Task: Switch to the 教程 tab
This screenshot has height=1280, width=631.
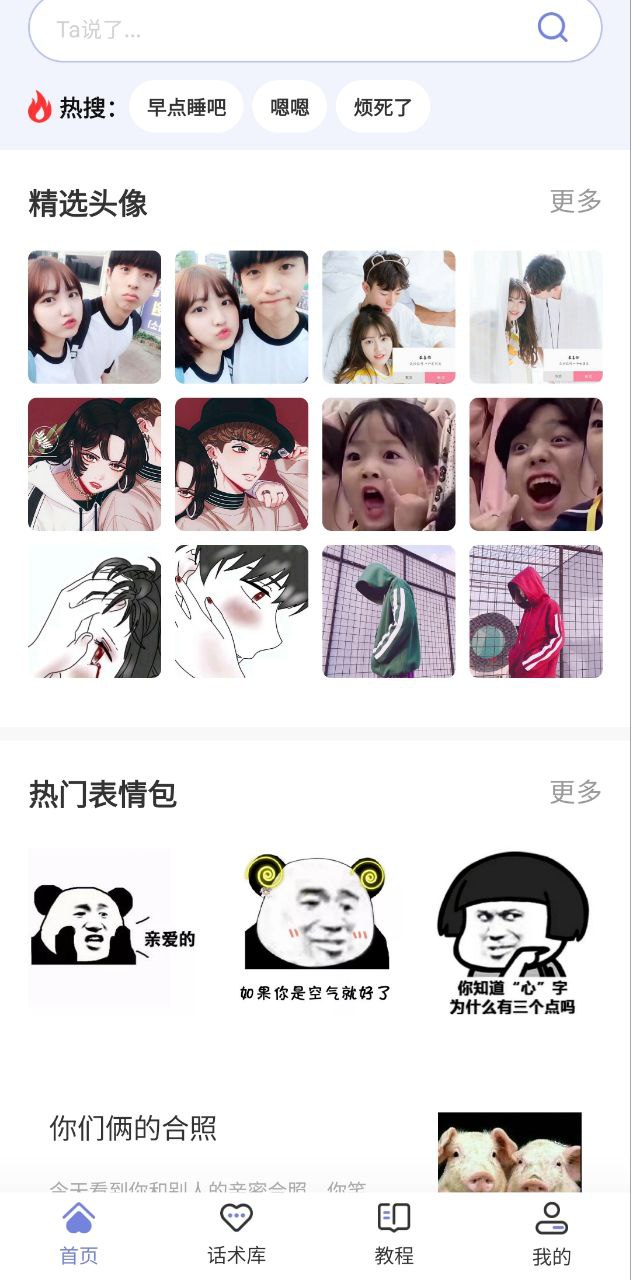Action: click(394, 1234)
